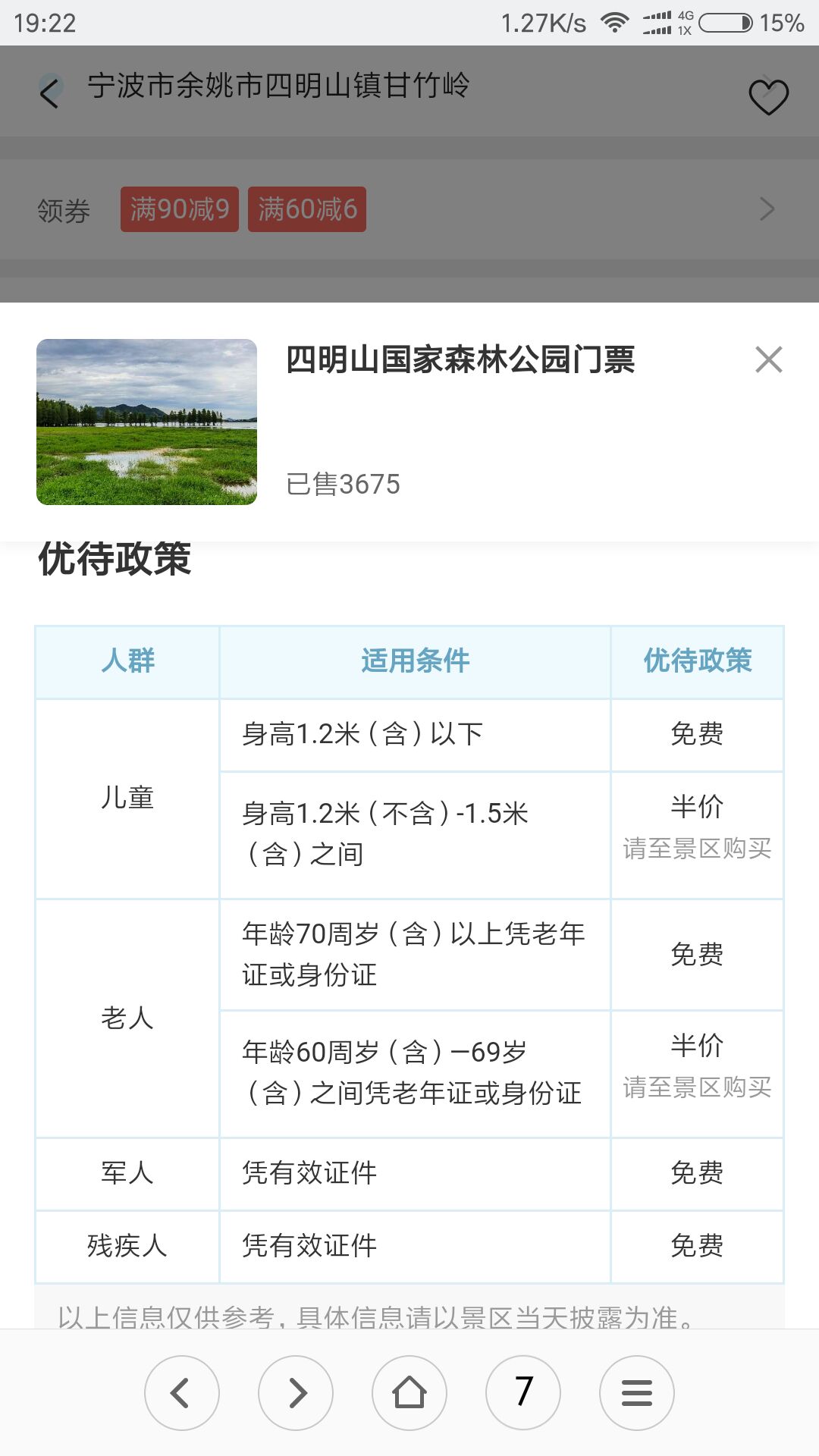
Task: Tap the browser forward button
Action: click(296, 1393)
